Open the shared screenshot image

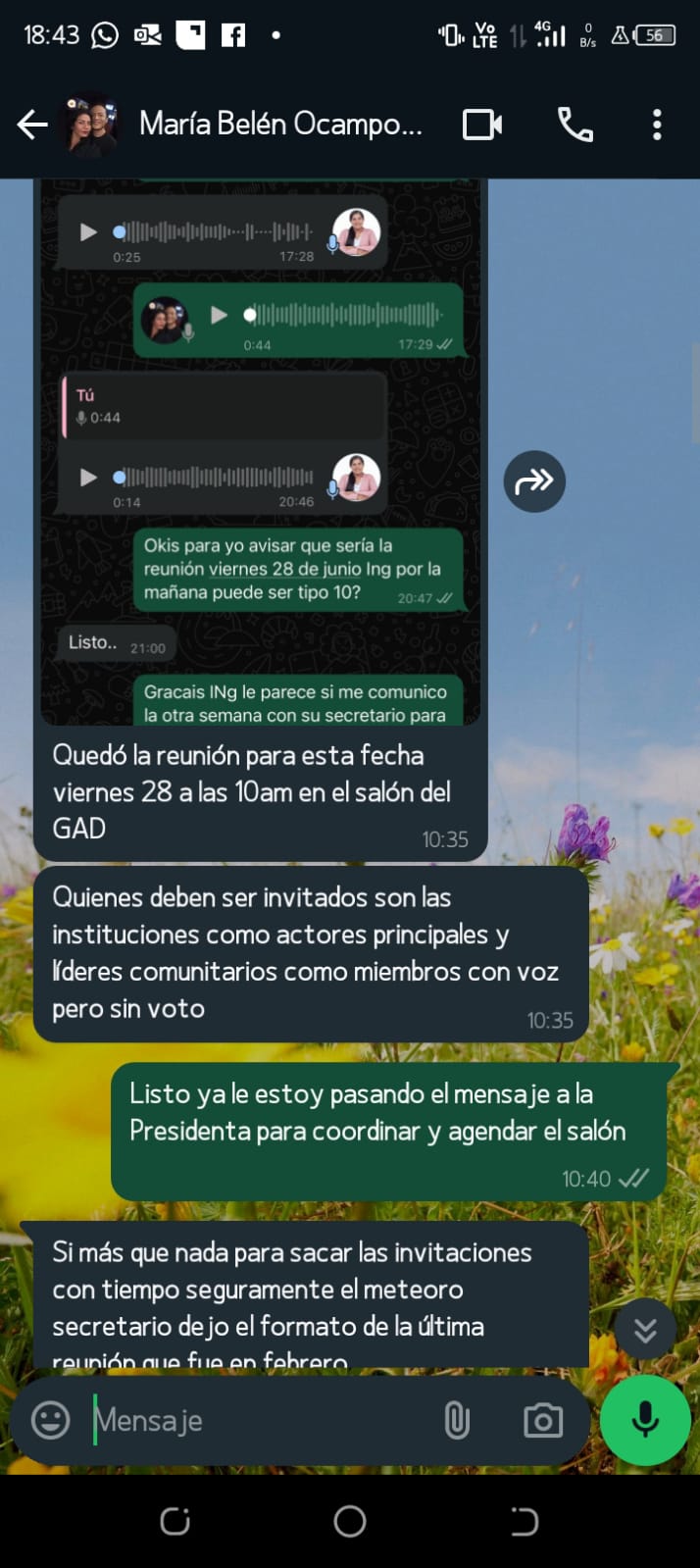click(x=260, y=451)
